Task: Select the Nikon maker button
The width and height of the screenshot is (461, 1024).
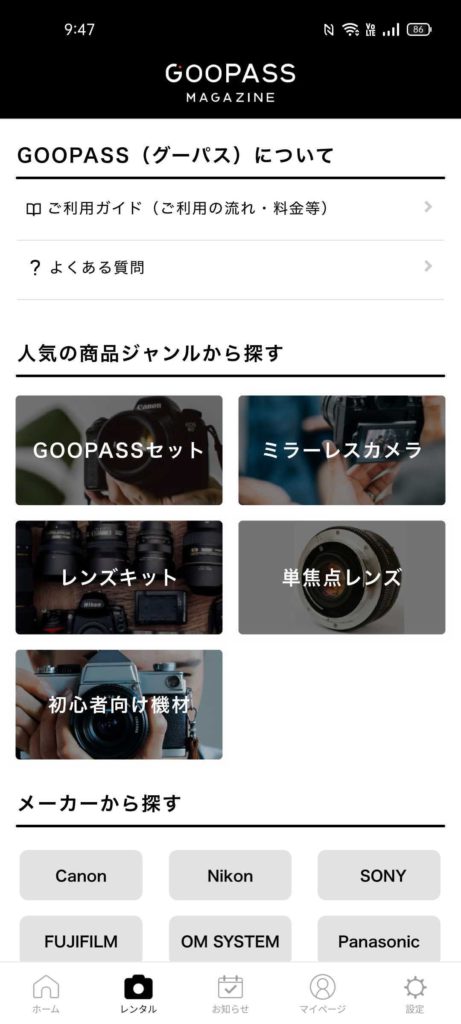Action: (230, 875)
